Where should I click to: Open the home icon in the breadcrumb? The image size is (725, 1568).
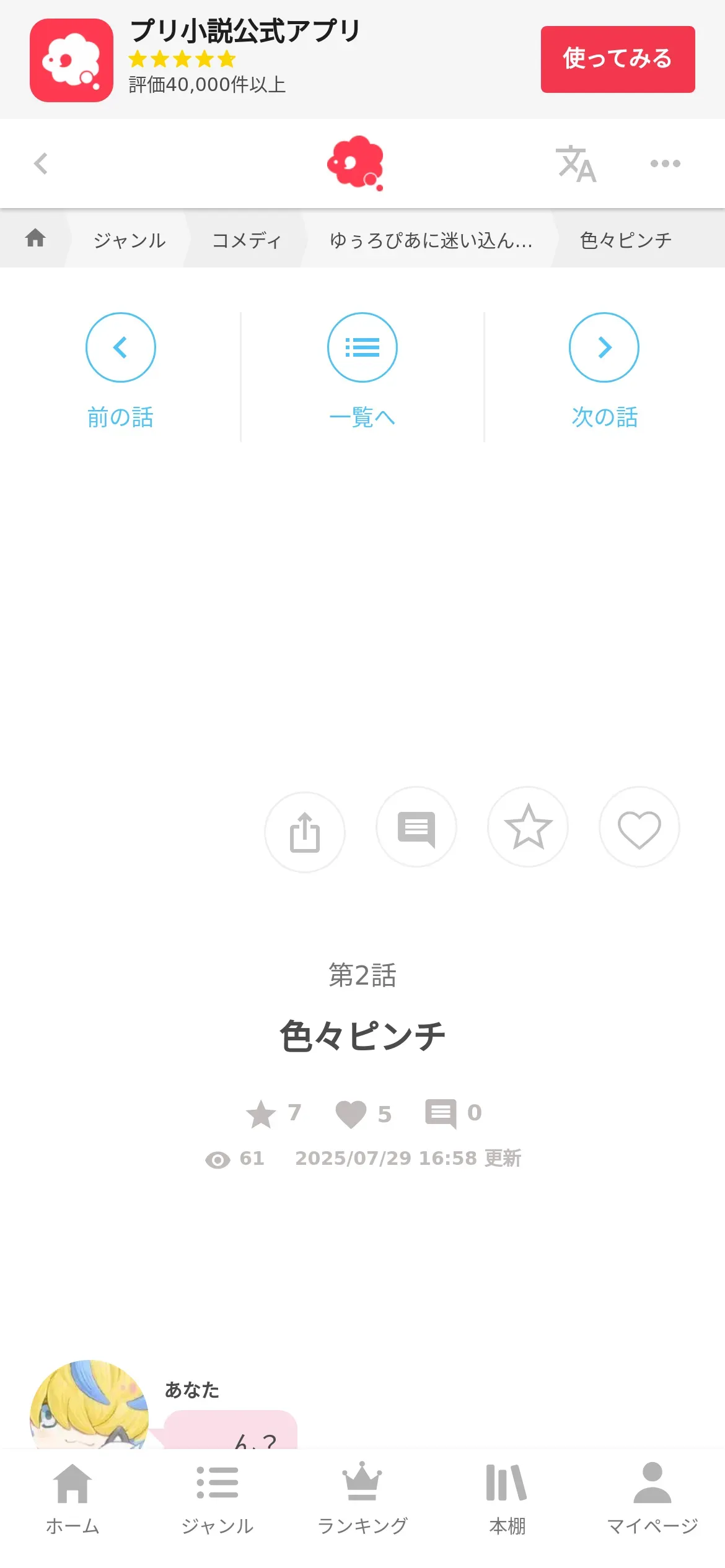coord(35,238)
